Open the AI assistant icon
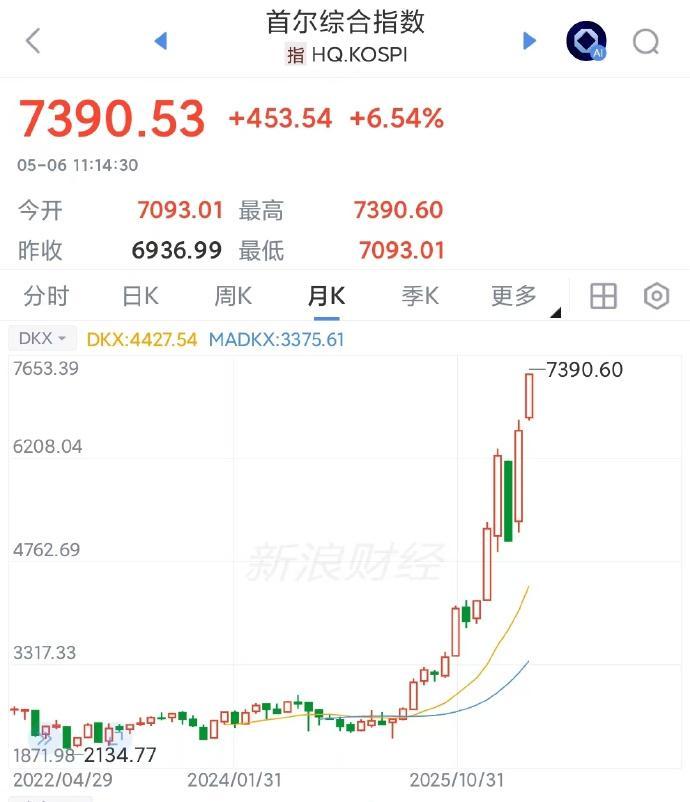The height and width of the screenshot is (802, 690). (x=586, y=41)
